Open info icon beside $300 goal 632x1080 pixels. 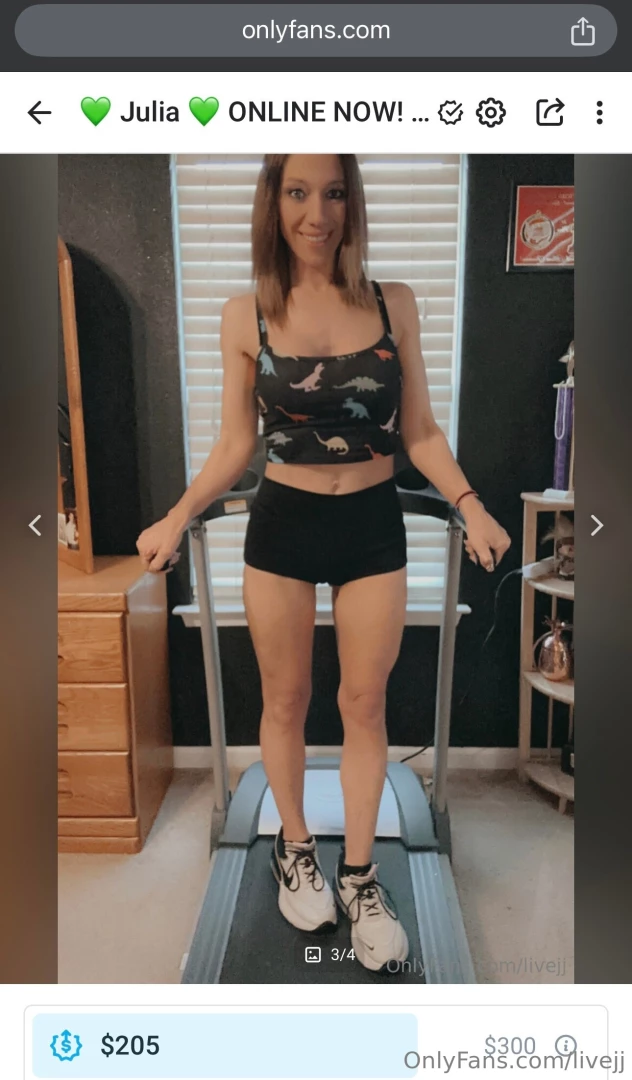tap(566, 1046)
